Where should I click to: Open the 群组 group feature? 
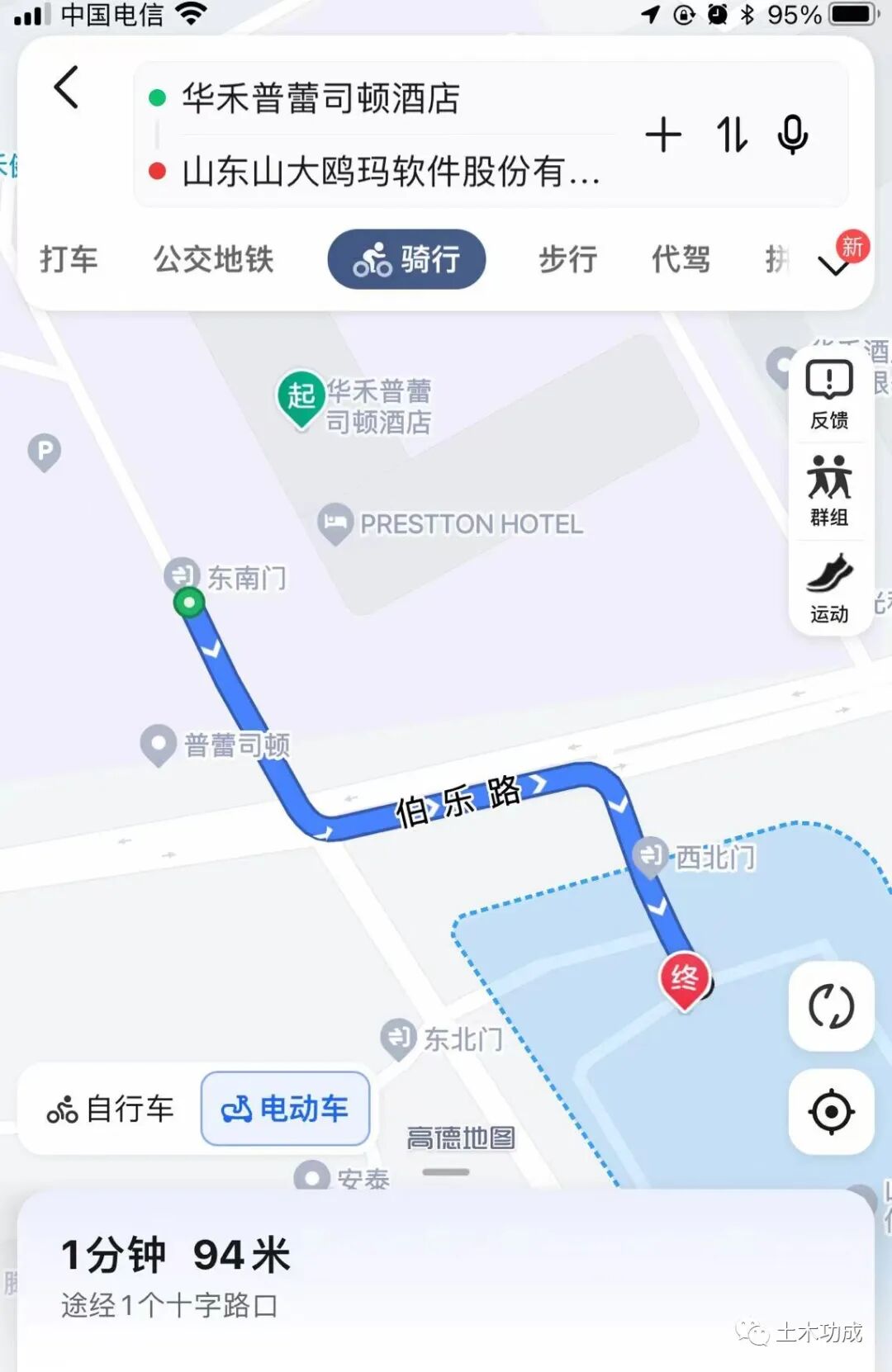pyautogui.click(x=829, y=491)
